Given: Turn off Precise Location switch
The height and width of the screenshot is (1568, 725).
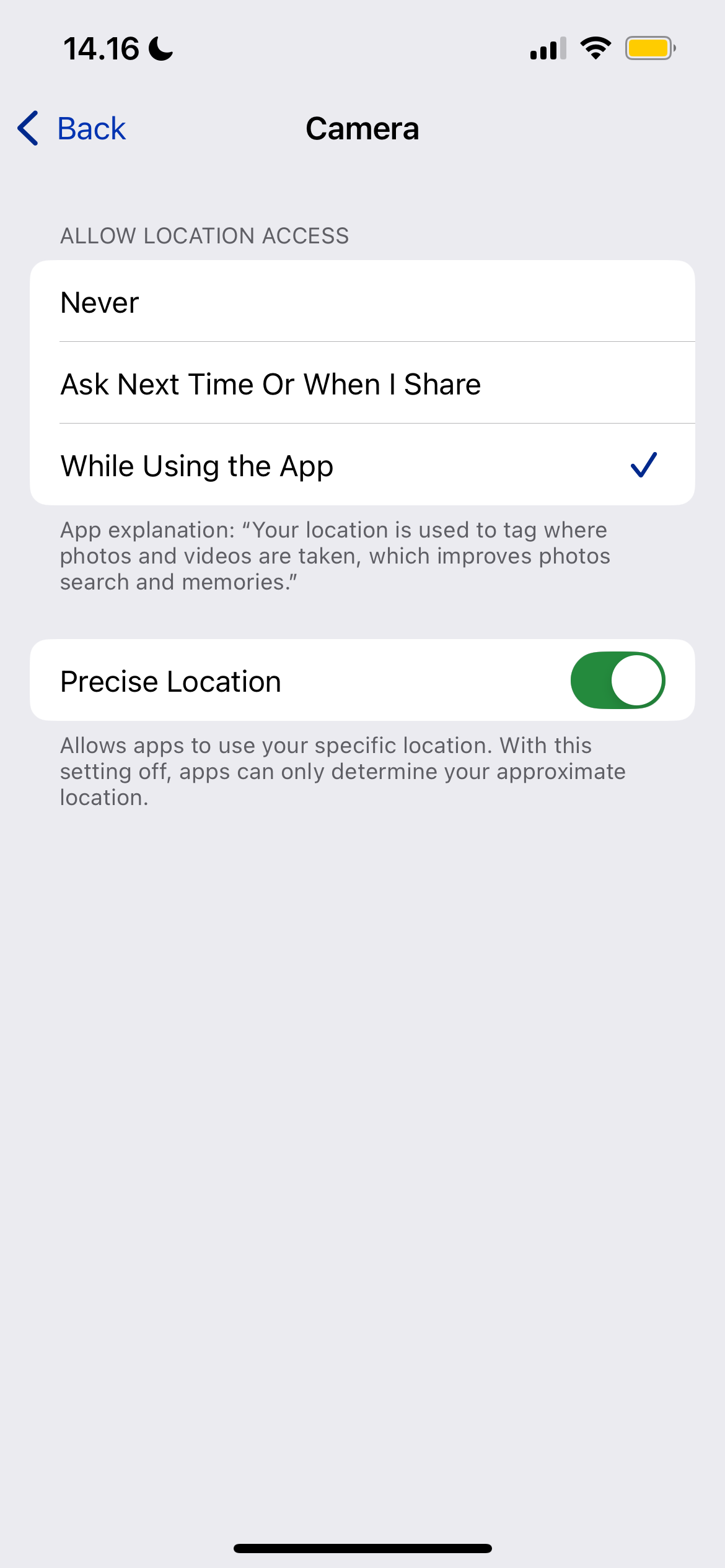Looking at the screenshot, I should 617,680.
